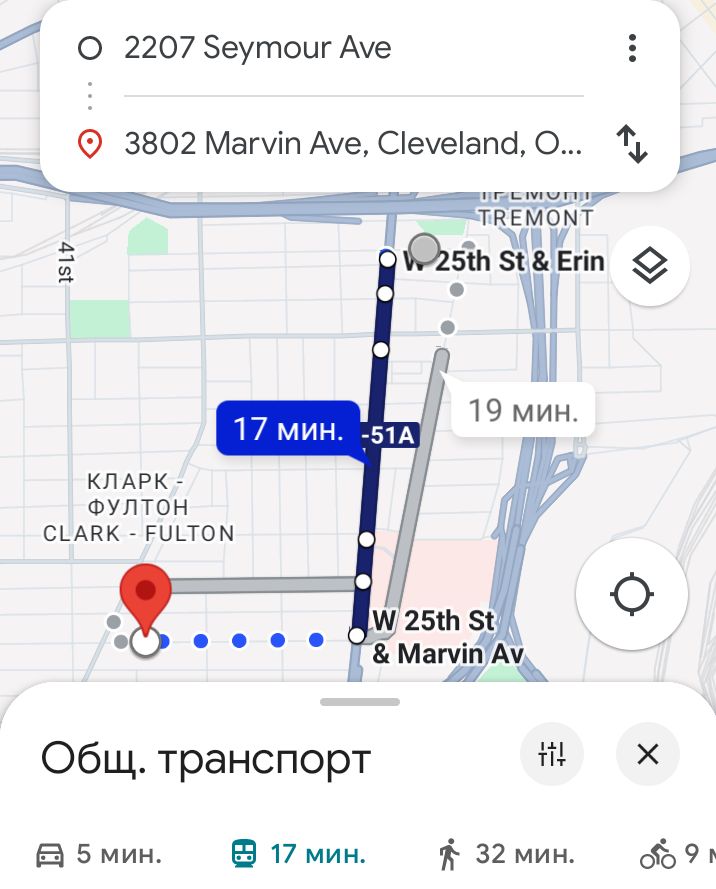Close the directions panel

648,754
